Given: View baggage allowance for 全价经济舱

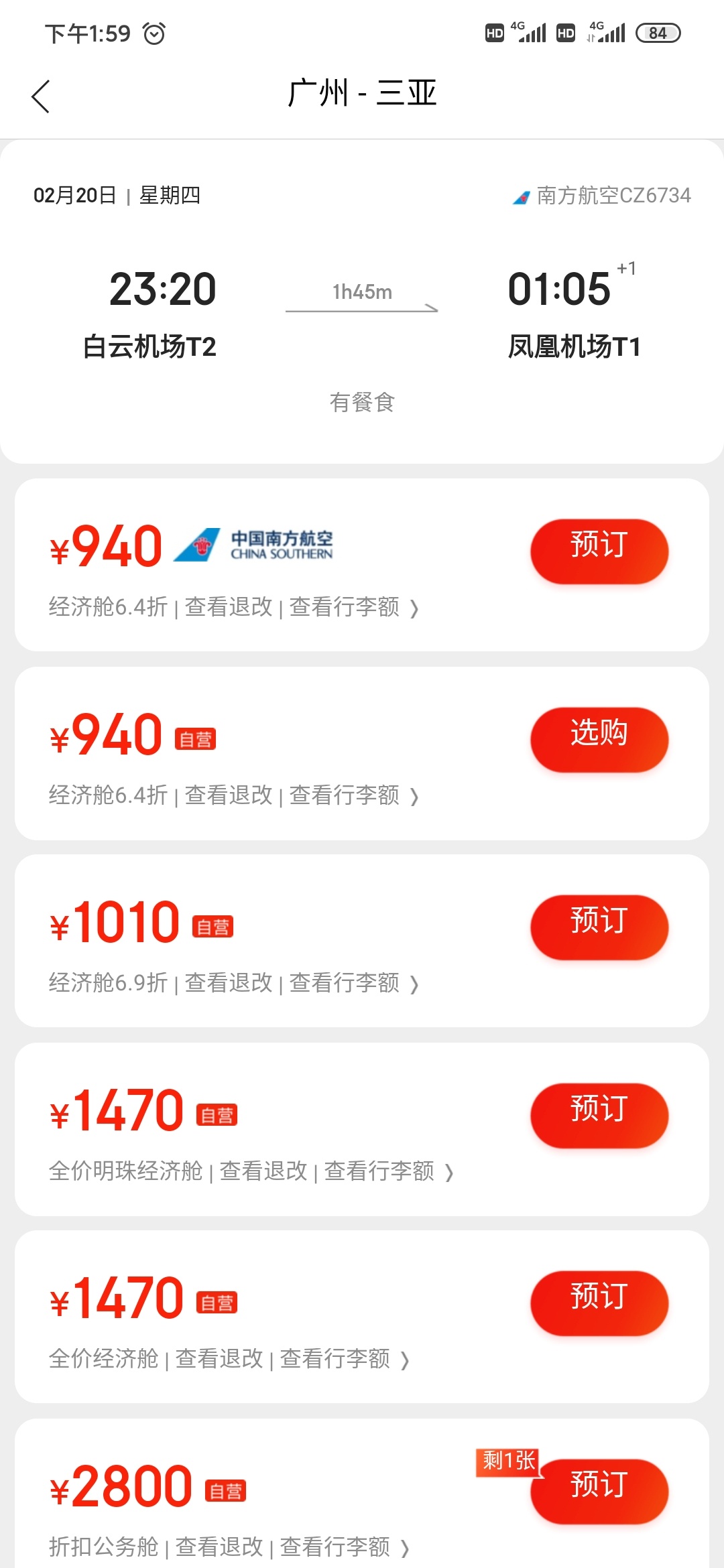Looking at the screenshot, I should click(x=335, y=1359).
